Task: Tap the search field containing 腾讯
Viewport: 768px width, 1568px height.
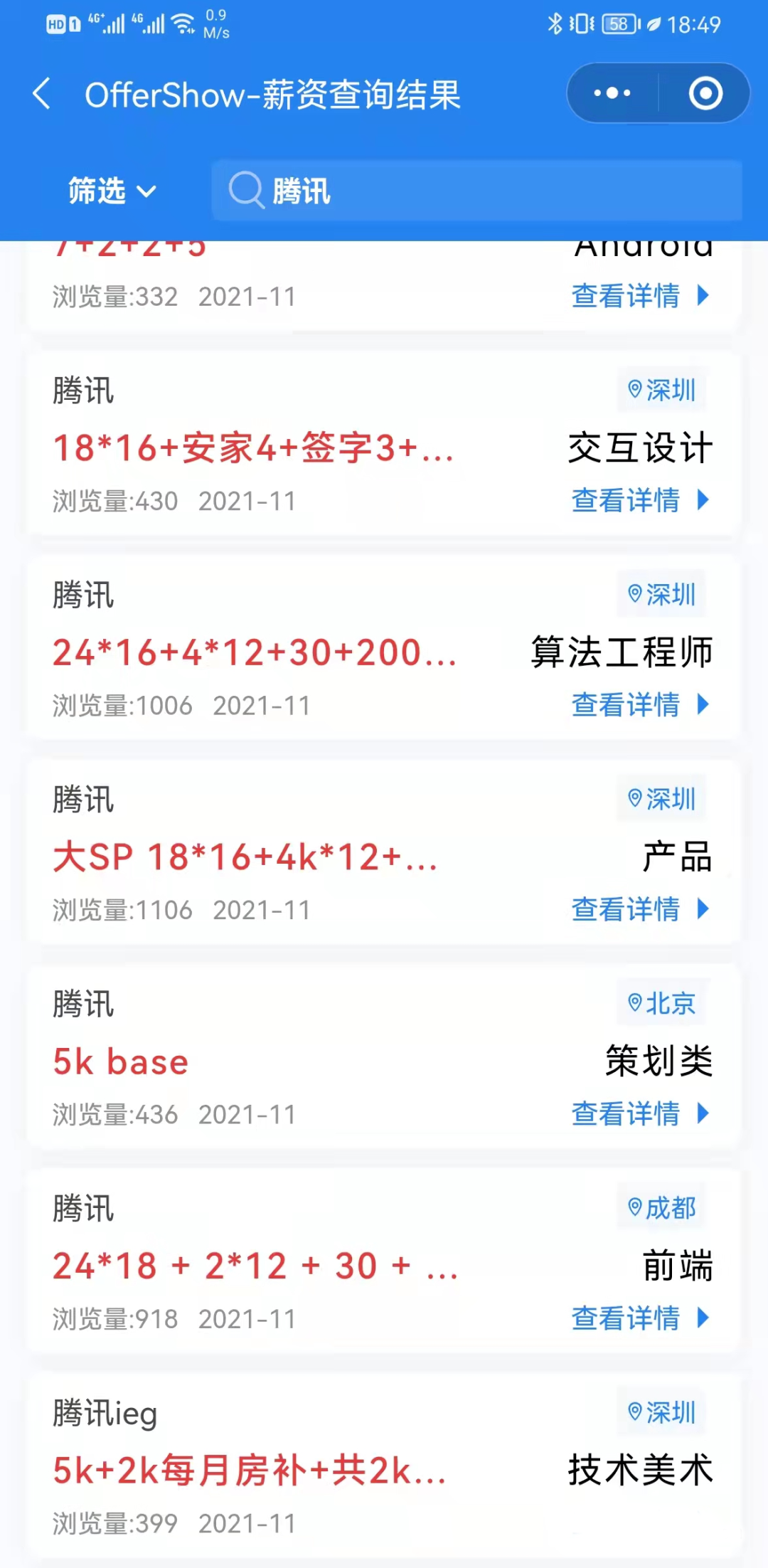Action: 476,191
